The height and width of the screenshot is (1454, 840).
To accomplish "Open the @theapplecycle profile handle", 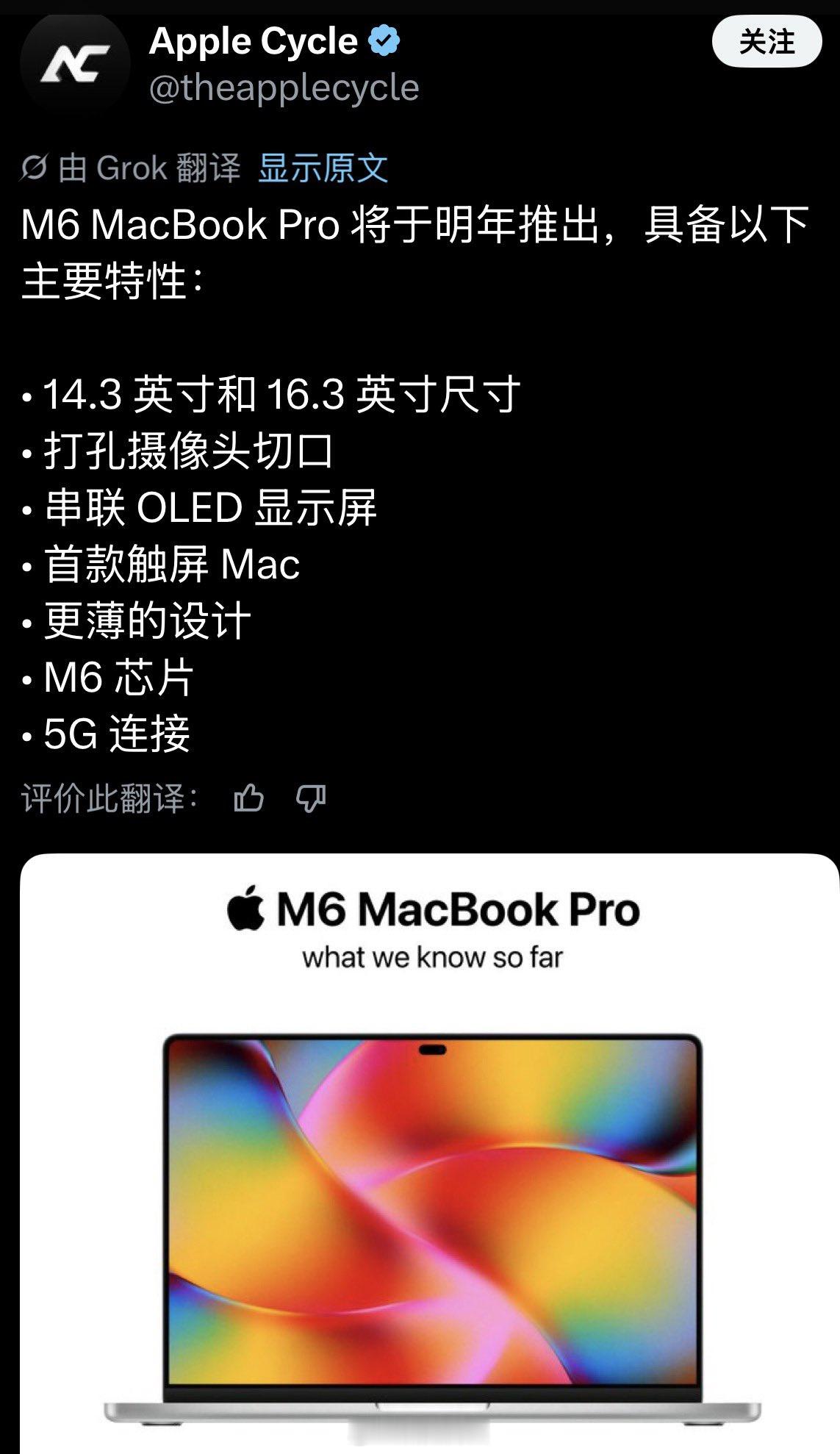I will tap(284, 88).
